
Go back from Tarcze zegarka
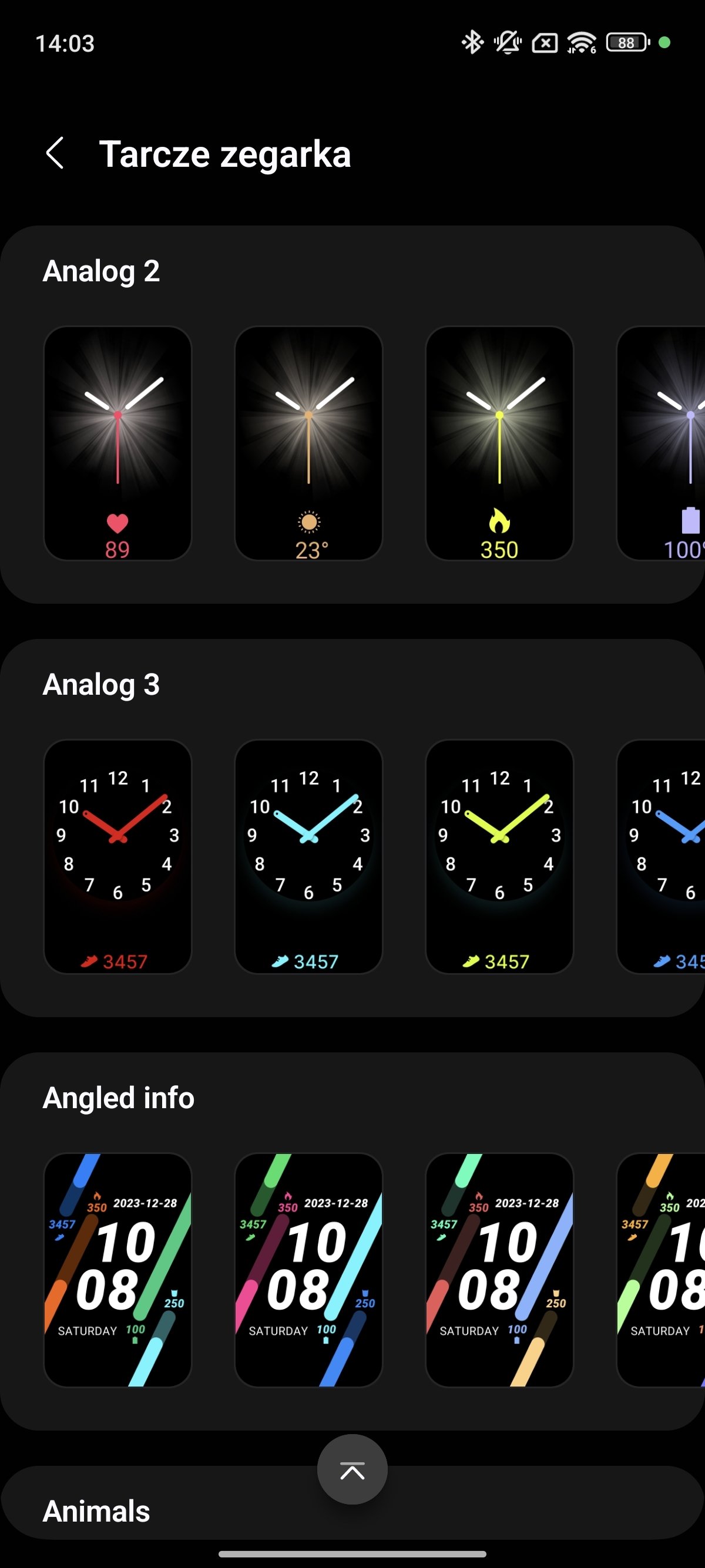tap(55, 153)
